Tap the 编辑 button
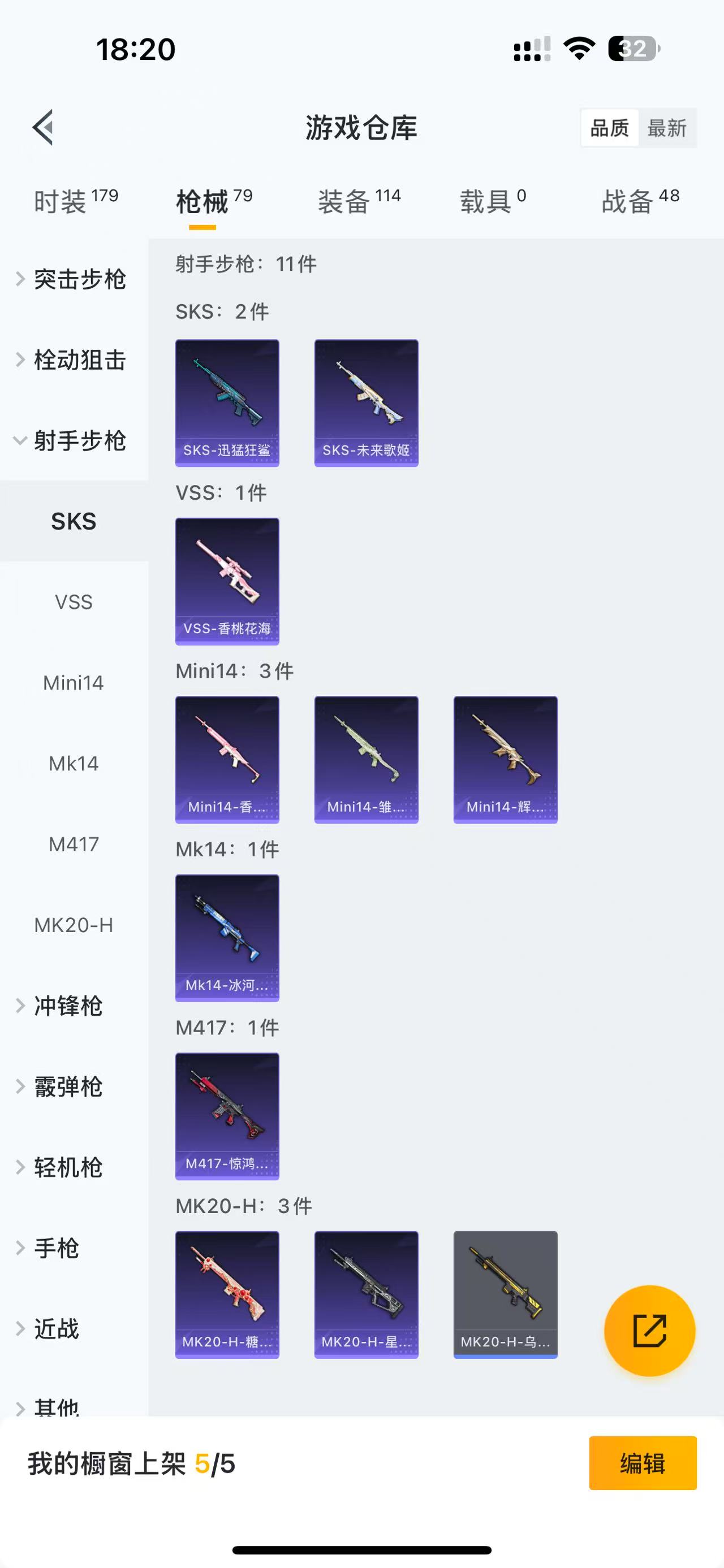724x1568 pixels. (643, 1463)
